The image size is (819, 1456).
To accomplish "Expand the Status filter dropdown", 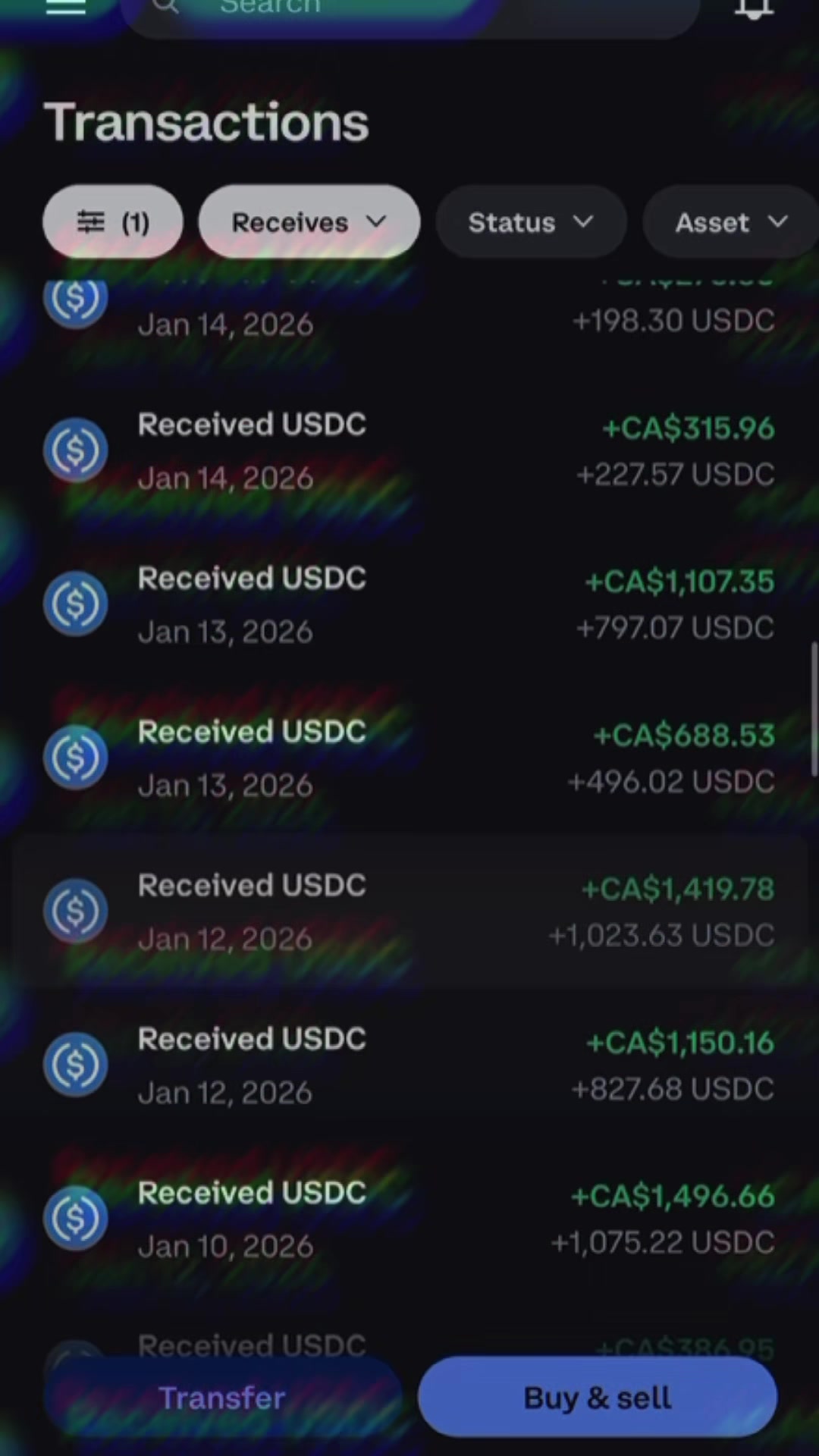I will 531,222.
